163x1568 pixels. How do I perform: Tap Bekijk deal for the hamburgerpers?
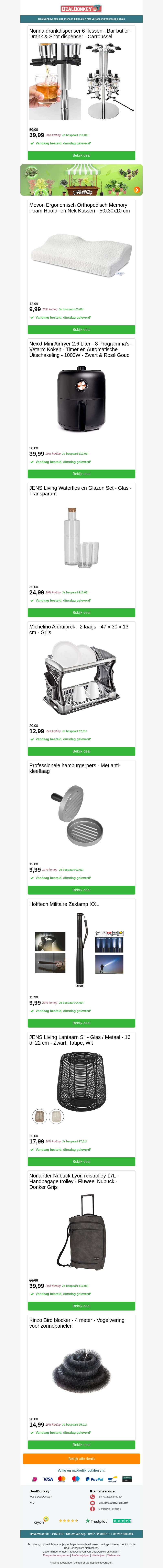tap(81, 890)
